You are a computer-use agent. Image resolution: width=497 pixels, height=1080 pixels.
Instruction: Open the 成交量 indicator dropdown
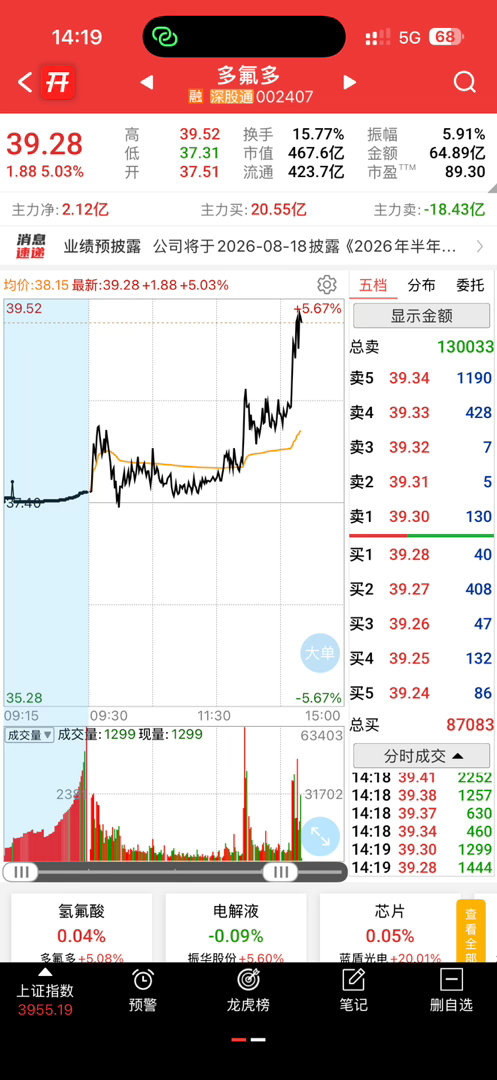tap(29, 735)
